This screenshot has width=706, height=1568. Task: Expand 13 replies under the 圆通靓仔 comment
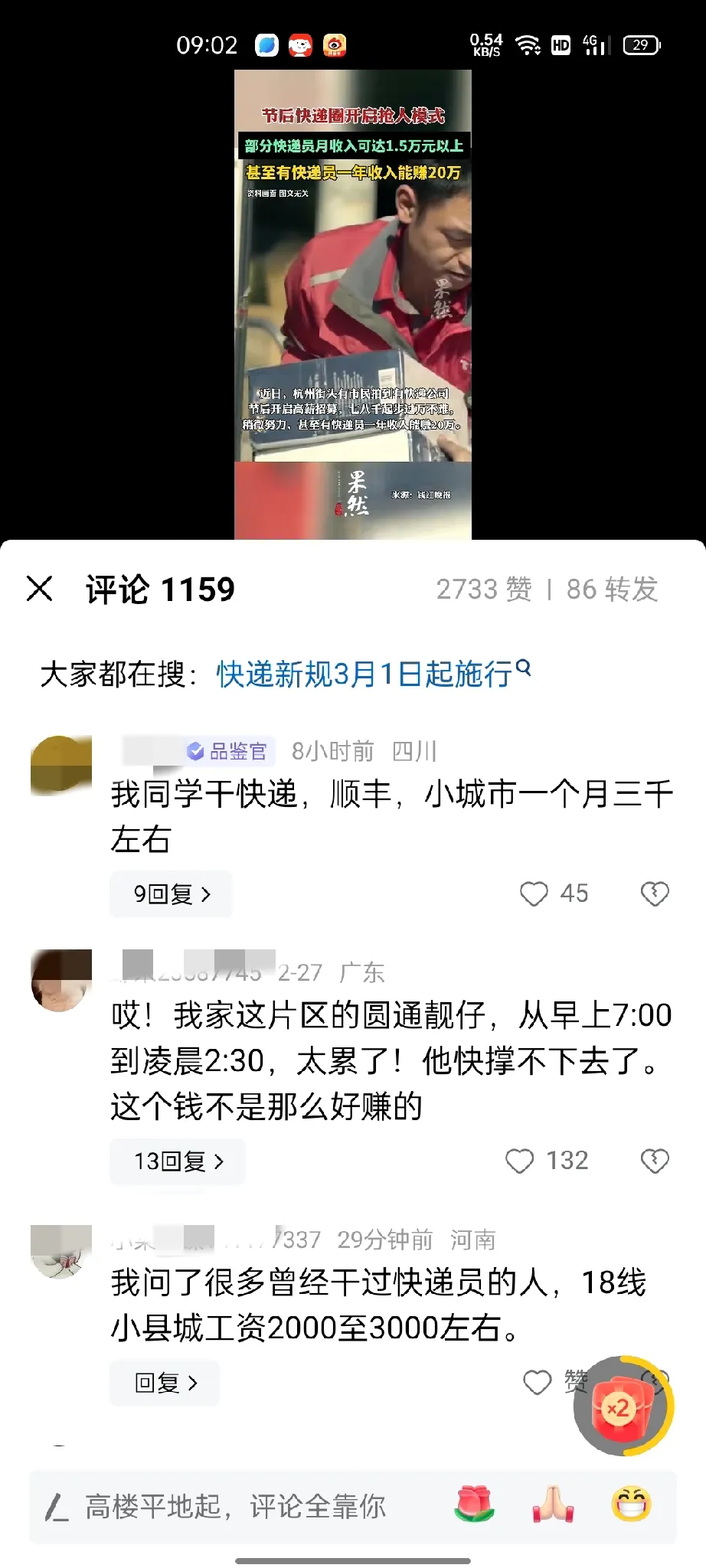tap(178, 1161)
